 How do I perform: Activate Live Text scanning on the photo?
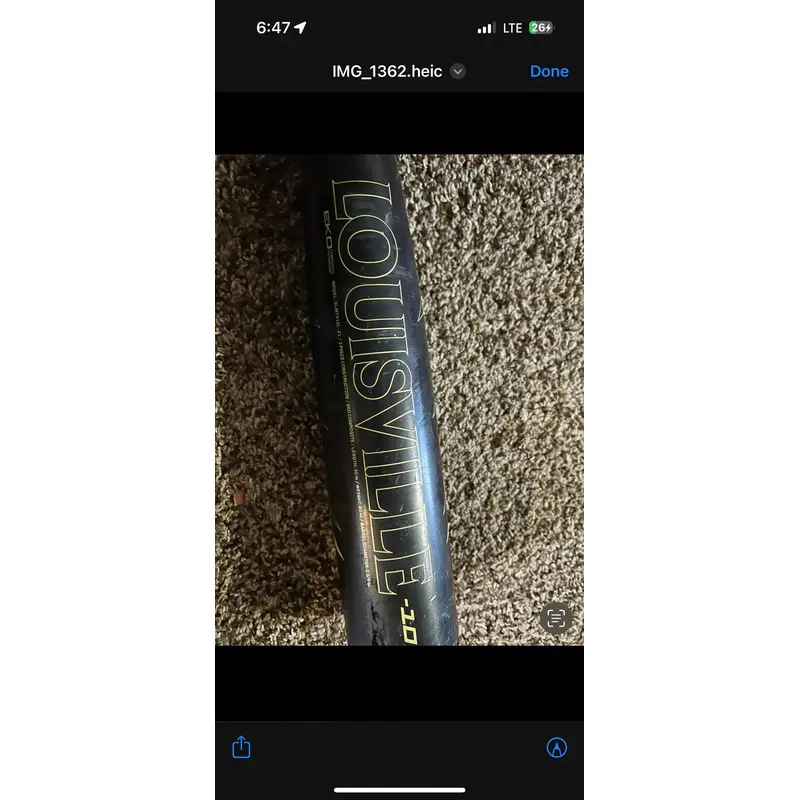(556, 618)
